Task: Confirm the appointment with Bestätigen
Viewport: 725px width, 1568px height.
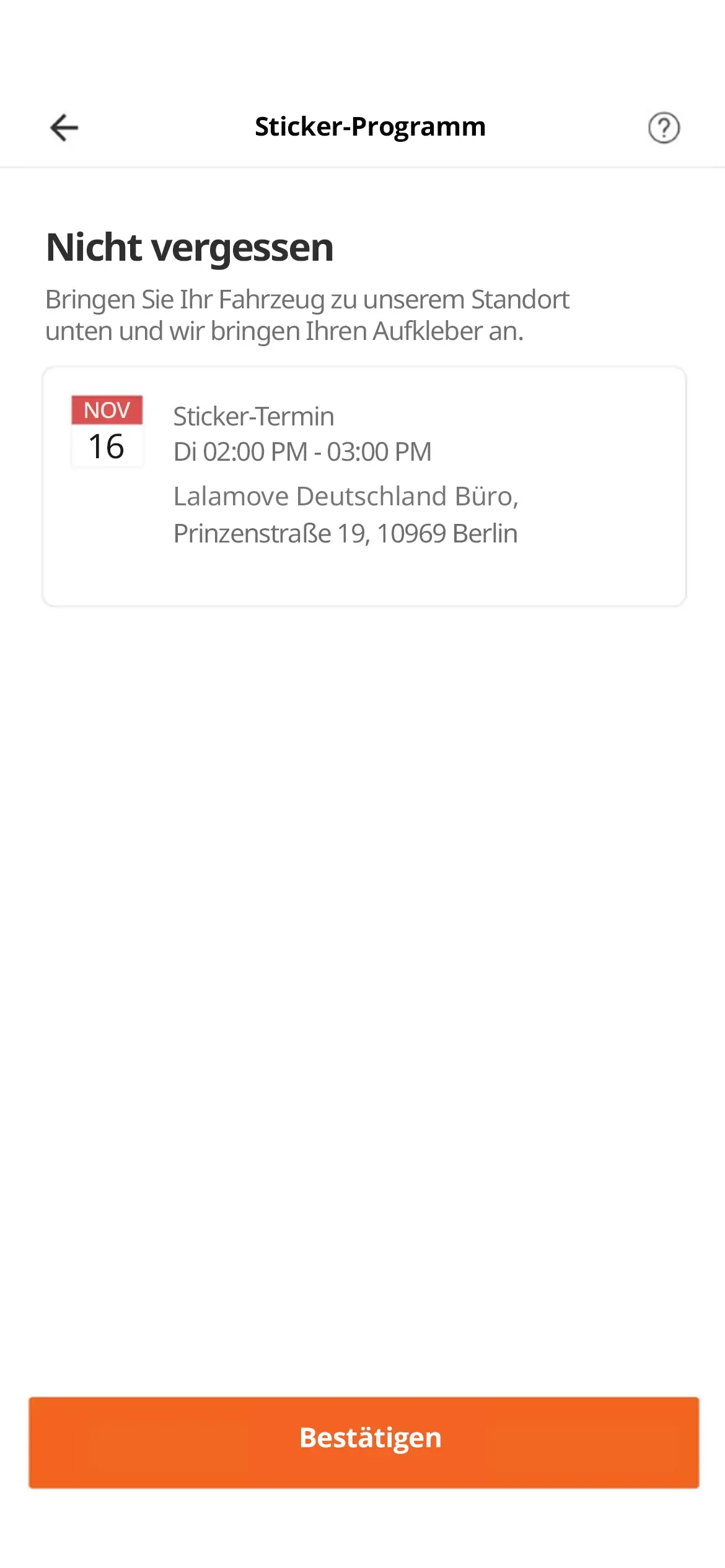Action: click(364, 1442)
